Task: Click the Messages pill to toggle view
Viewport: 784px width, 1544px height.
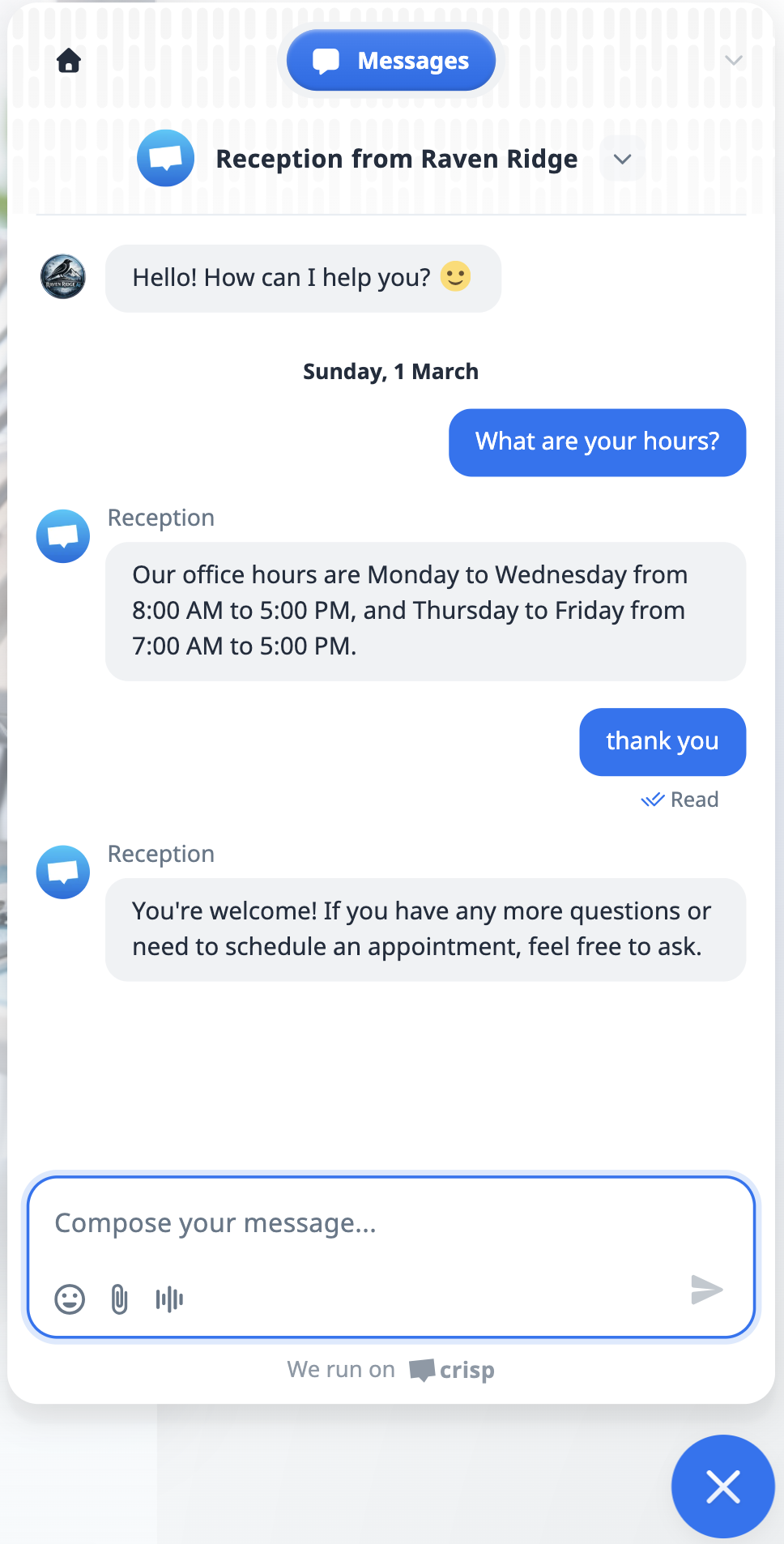Action: 390,60
